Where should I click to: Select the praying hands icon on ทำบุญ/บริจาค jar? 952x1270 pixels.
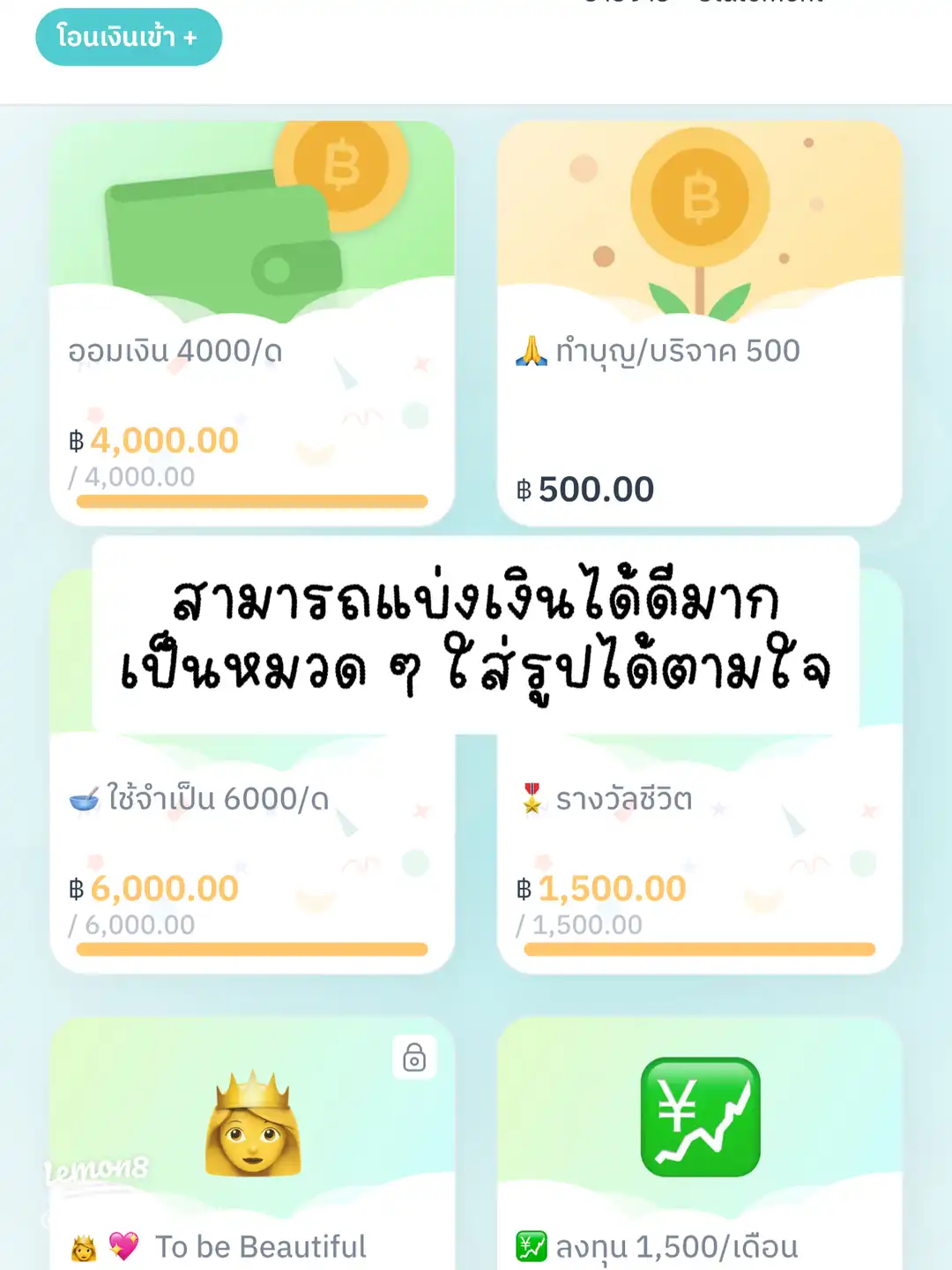point(530,349)
